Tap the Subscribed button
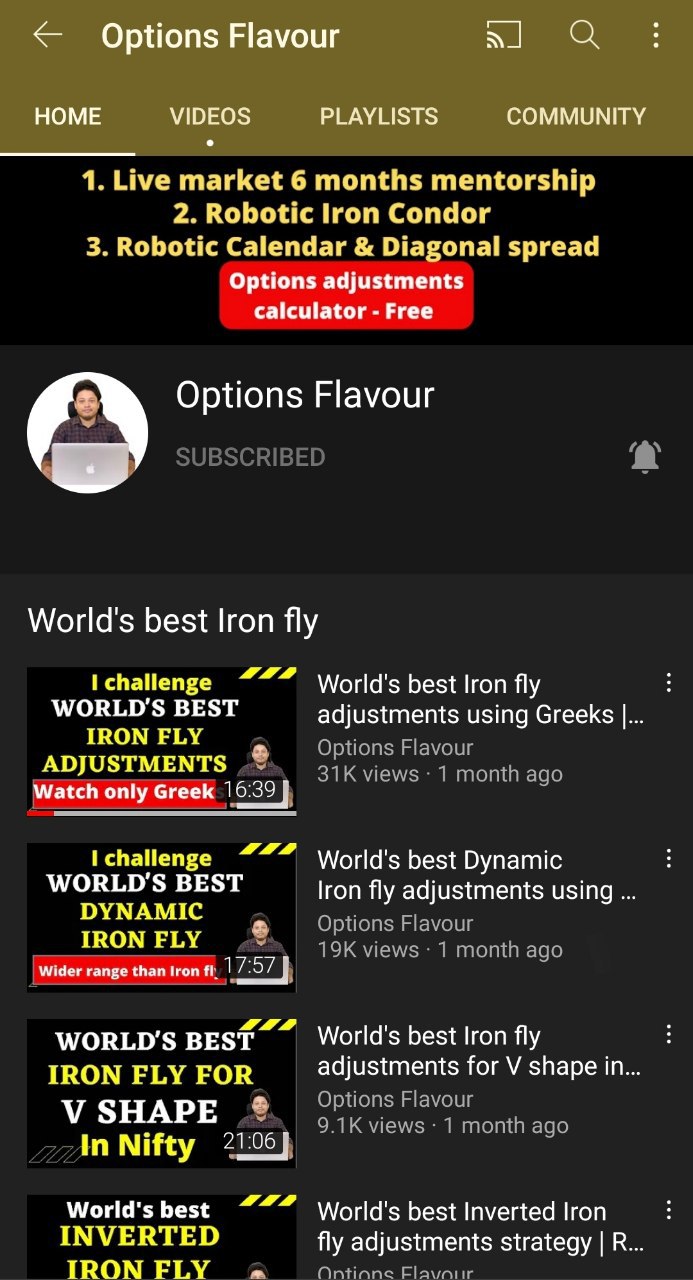The height and width of the screenshot is (1280, 693). tap(250, 457)
